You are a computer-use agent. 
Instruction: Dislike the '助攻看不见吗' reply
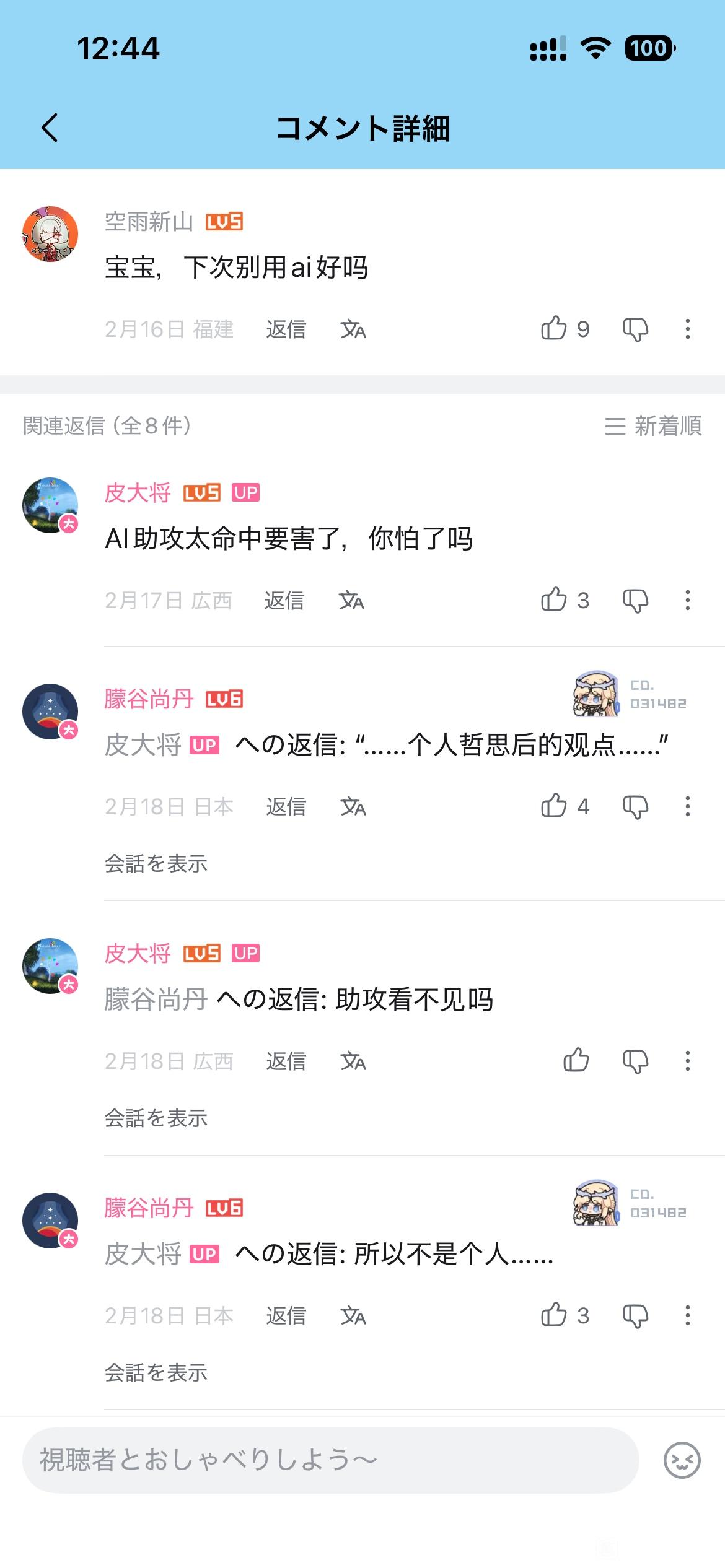click(x=635, y=1061)
